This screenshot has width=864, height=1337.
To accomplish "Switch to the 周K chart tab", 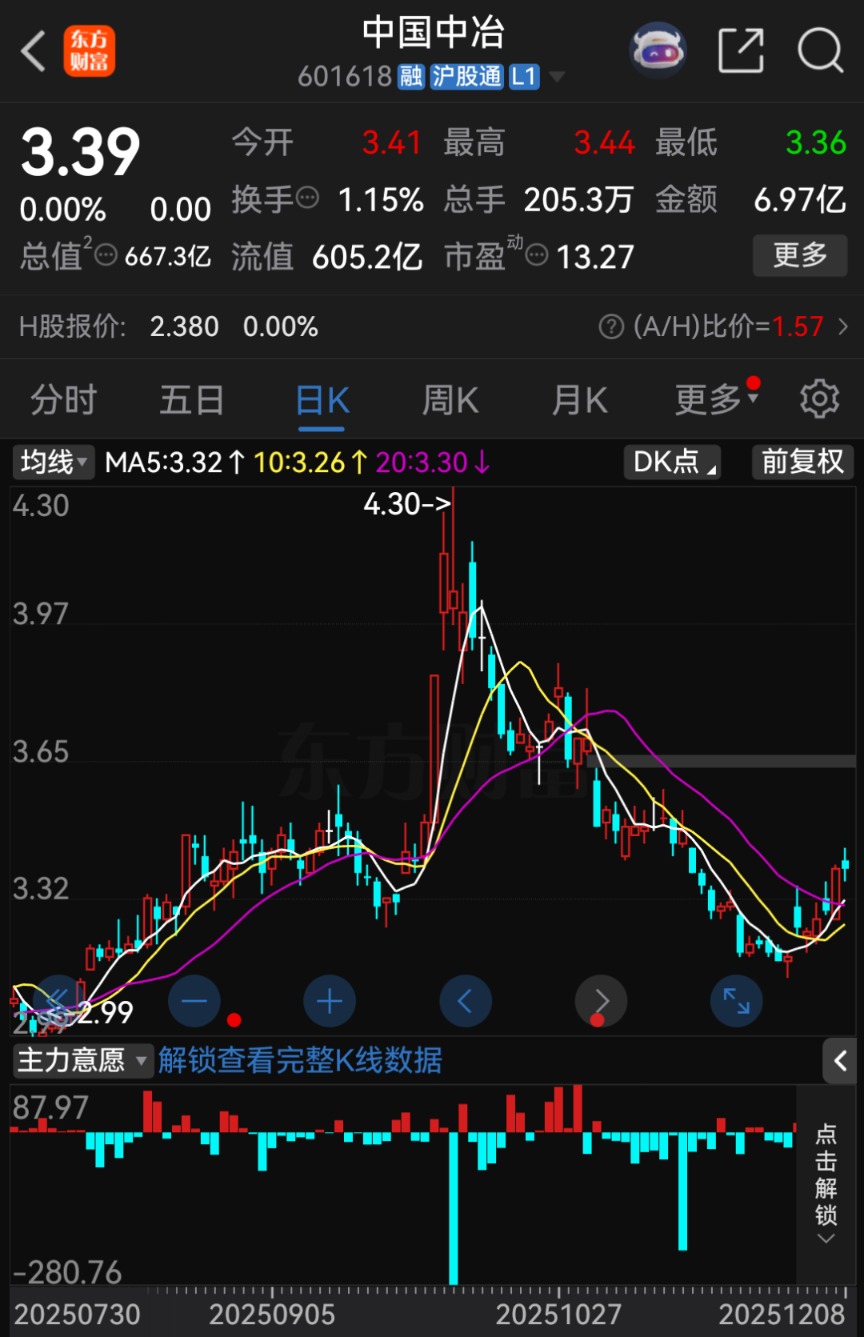I will click(450, 400).
